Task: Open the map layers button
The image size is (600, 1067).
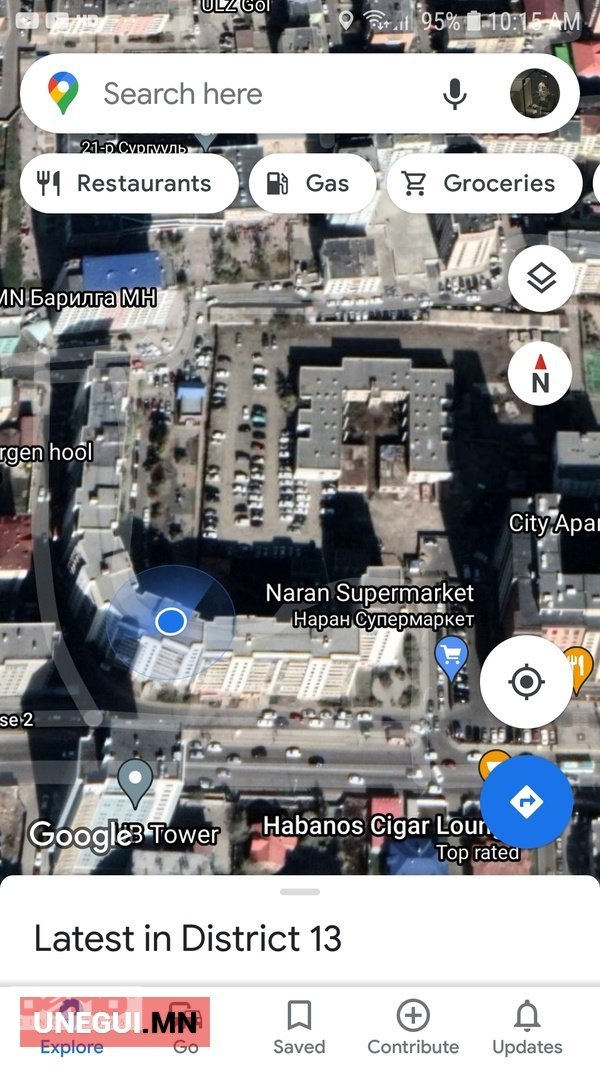Action: pos(541,278)
